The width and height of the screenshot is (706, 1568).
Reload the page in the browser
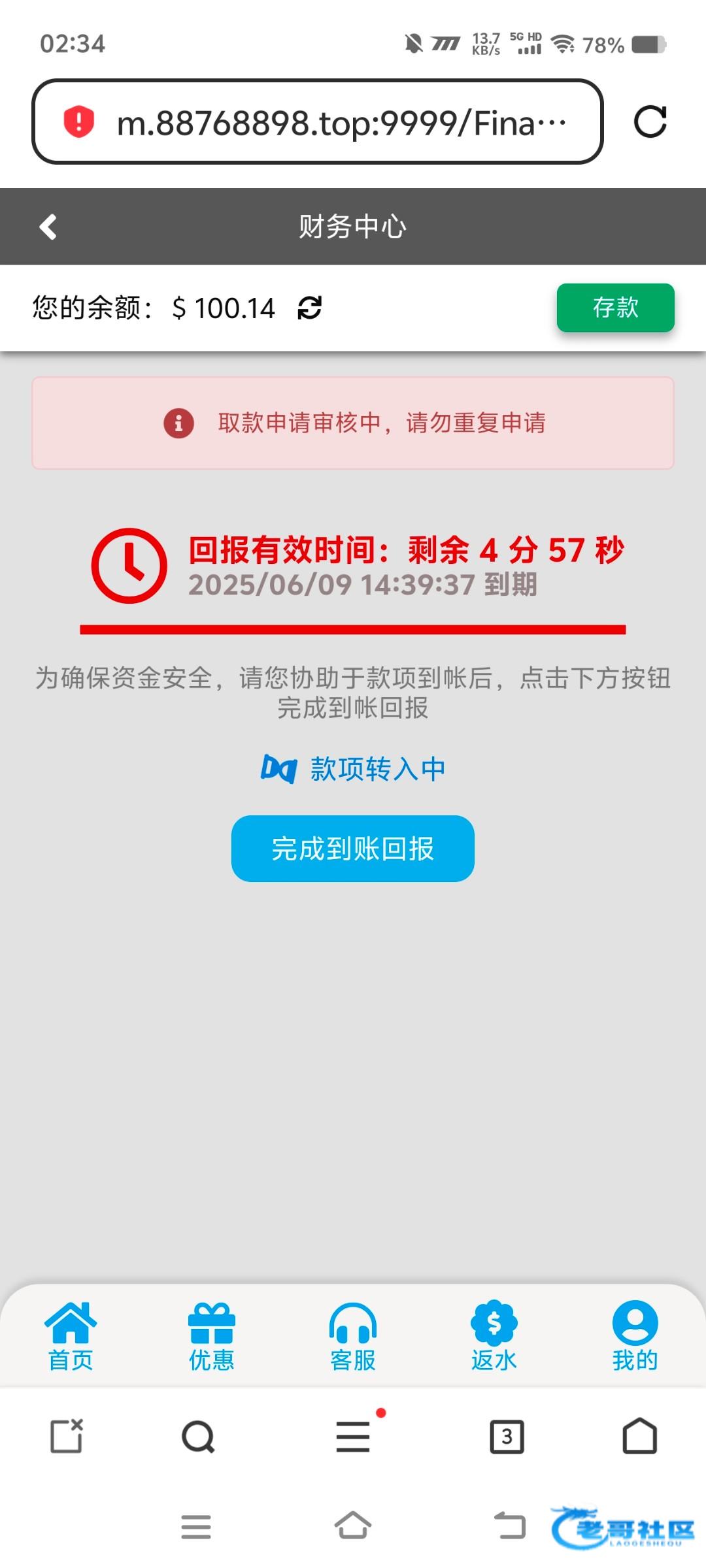(x=650, y=122)
